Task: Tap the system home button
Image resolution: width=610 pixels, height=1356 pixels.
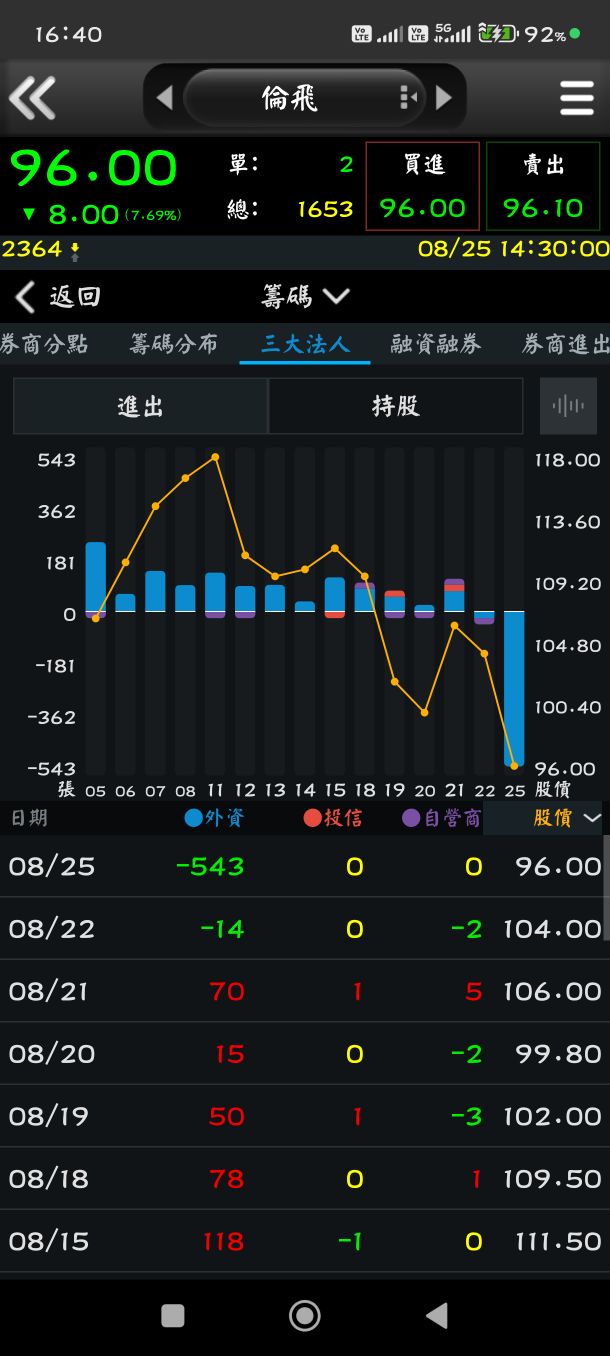Action: [x=305, y=1316]
